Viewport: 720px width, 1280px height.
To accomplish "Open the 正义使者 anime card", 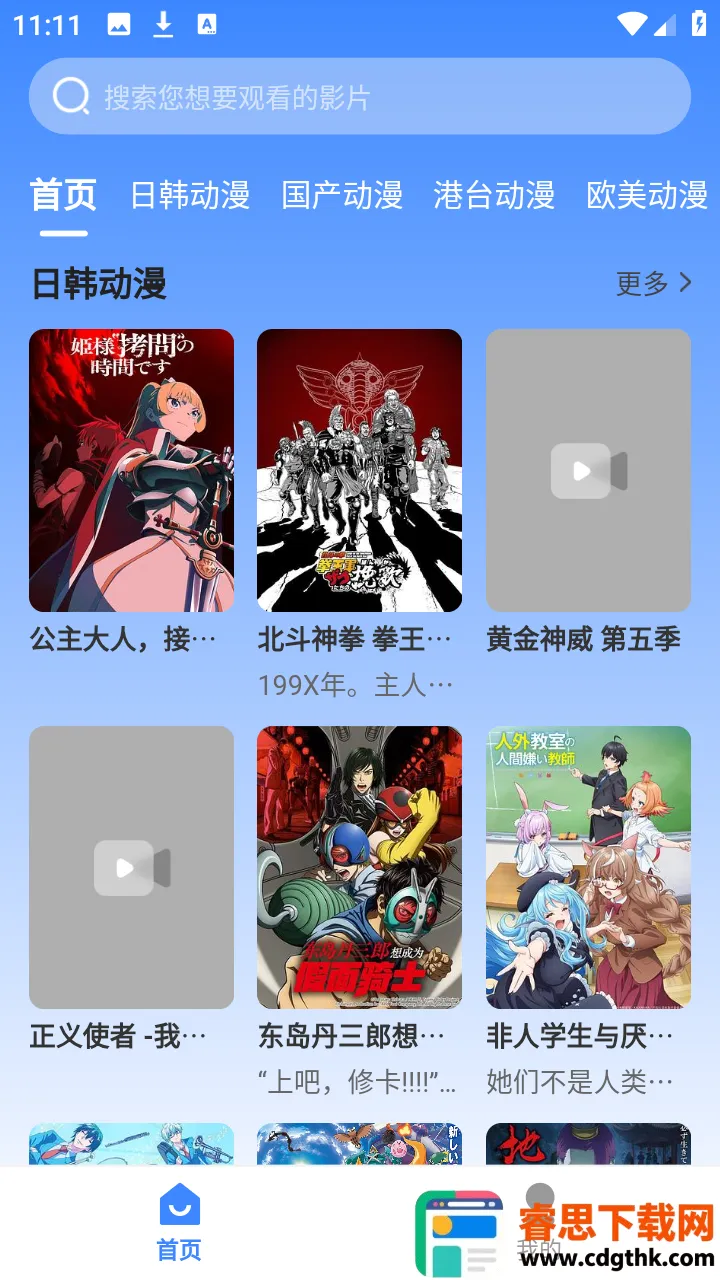I will (131, 867).
